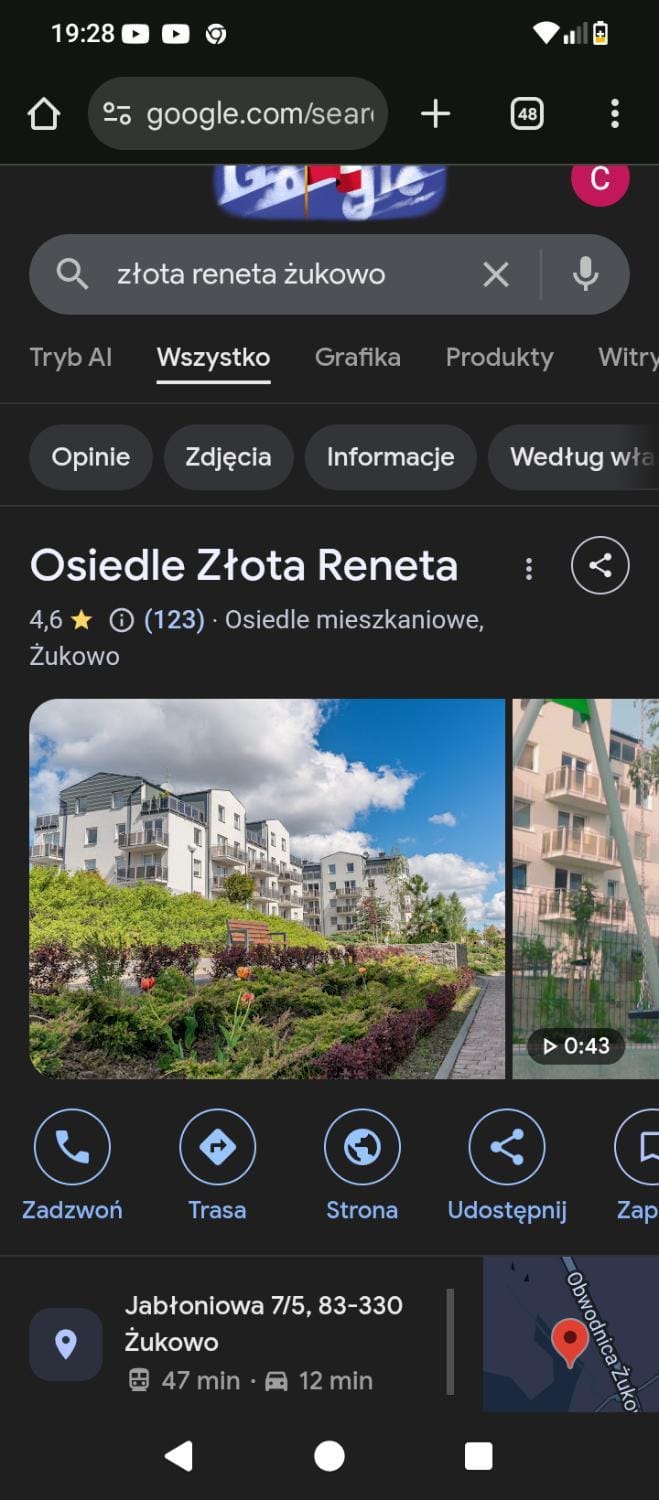659x1500 pixels.
Task: Open the Chrome overflow menu
Action: (614, 114)
